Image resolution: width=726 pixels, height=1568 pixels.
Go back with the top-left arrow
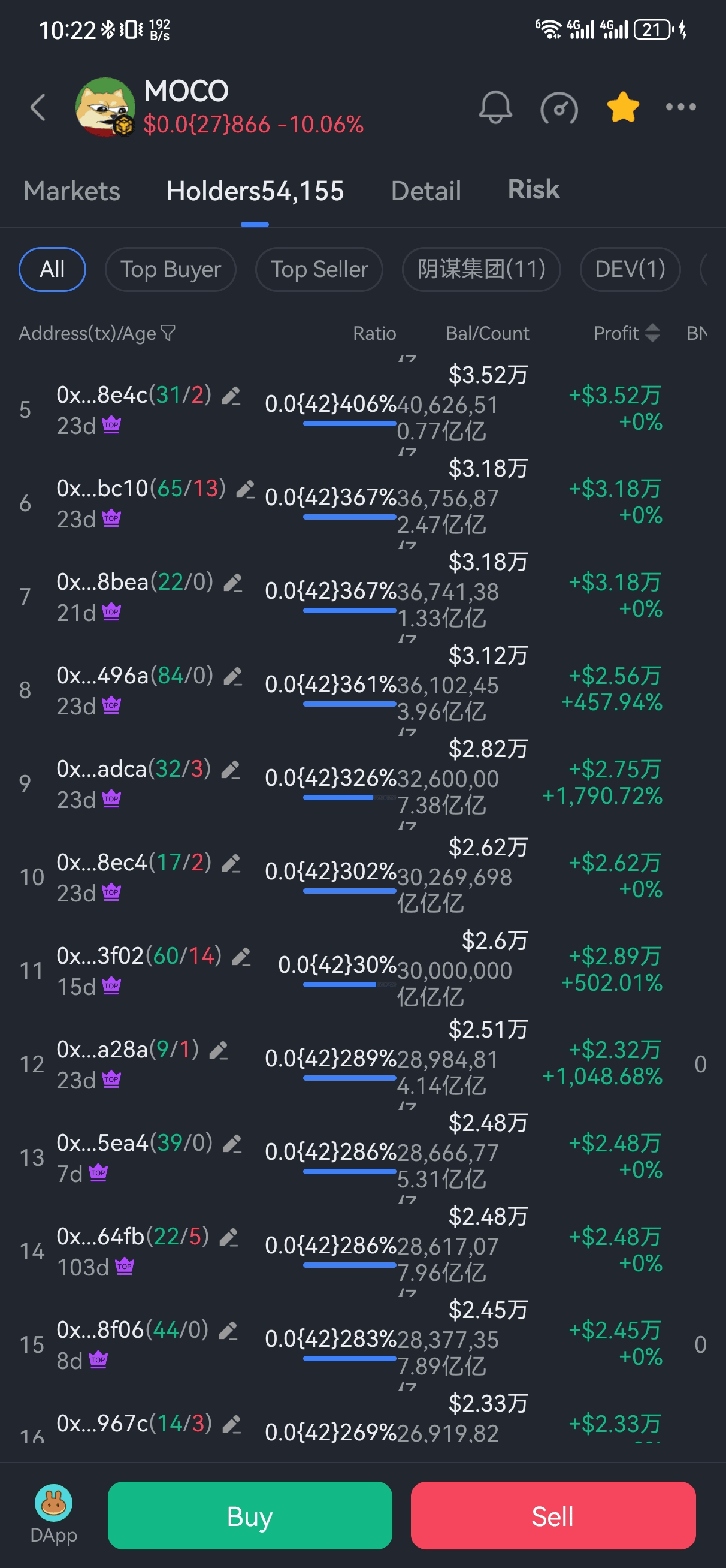pos(38,108)
